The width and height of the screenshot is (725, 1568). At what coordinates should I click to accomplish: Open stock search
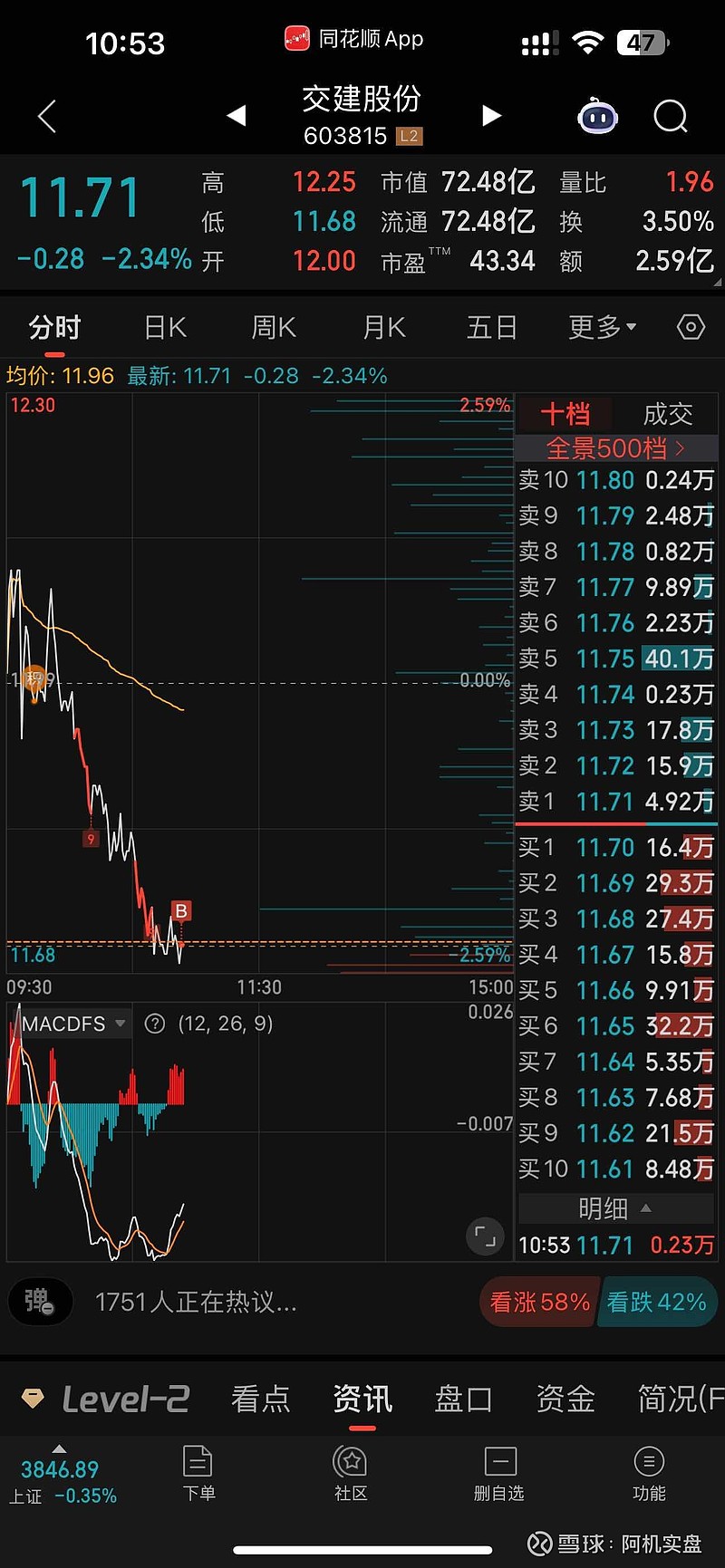pyautogui.click(x=671, y=117)
